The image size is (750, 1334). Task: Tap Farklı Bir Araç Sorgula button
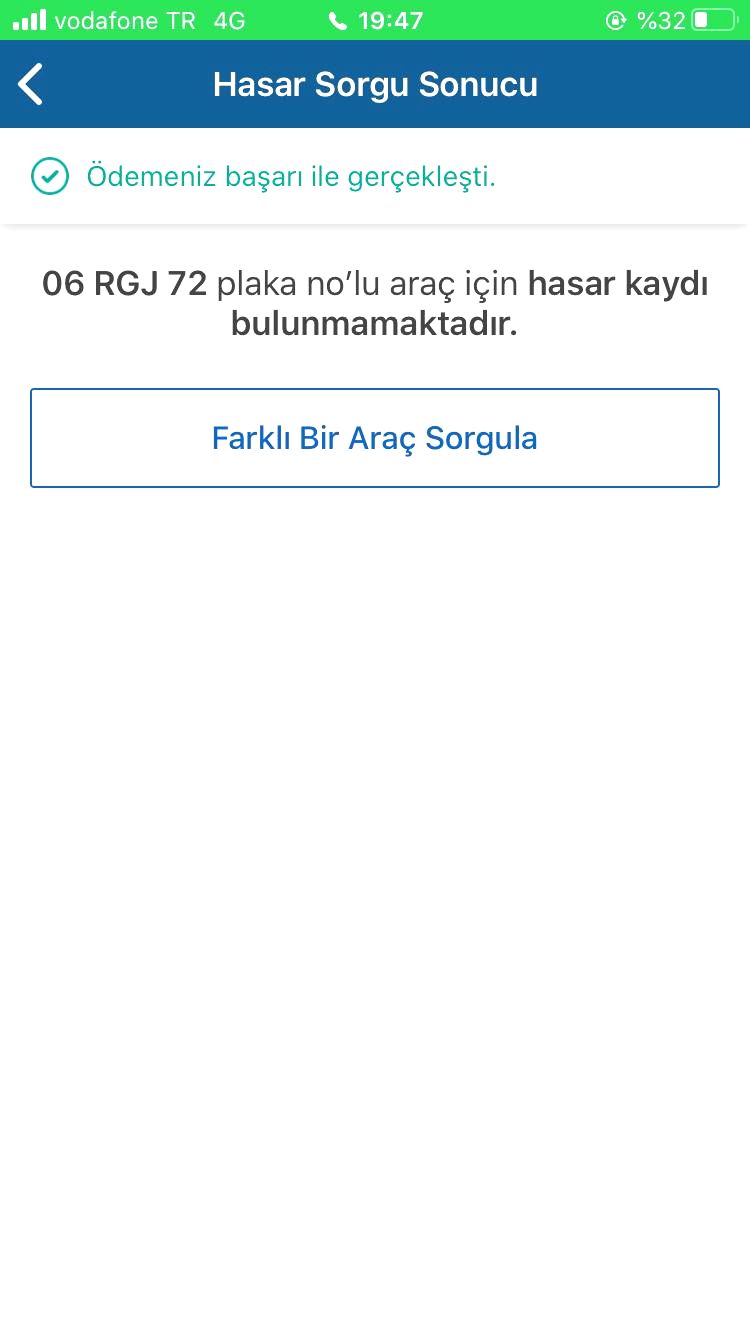[x=375, y=438]
